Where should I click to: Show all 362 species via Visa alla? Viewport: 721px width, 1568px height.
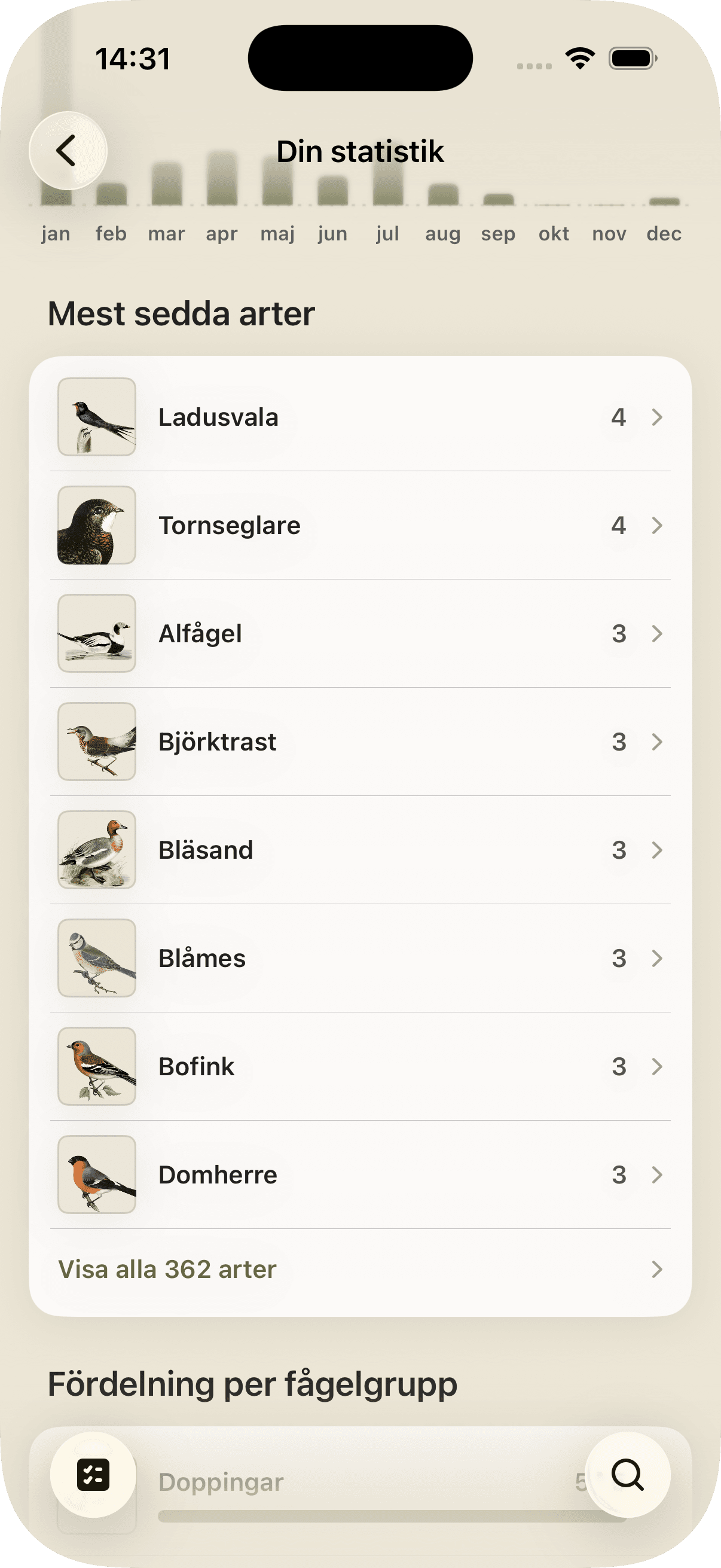coord(360,1270)
